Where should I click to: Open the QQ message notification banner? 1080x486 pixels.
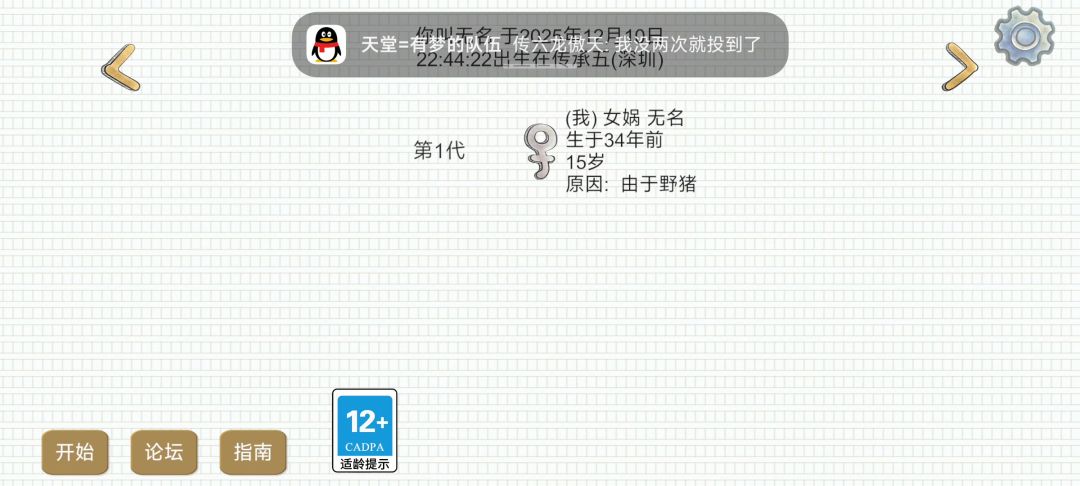[540, 44]
